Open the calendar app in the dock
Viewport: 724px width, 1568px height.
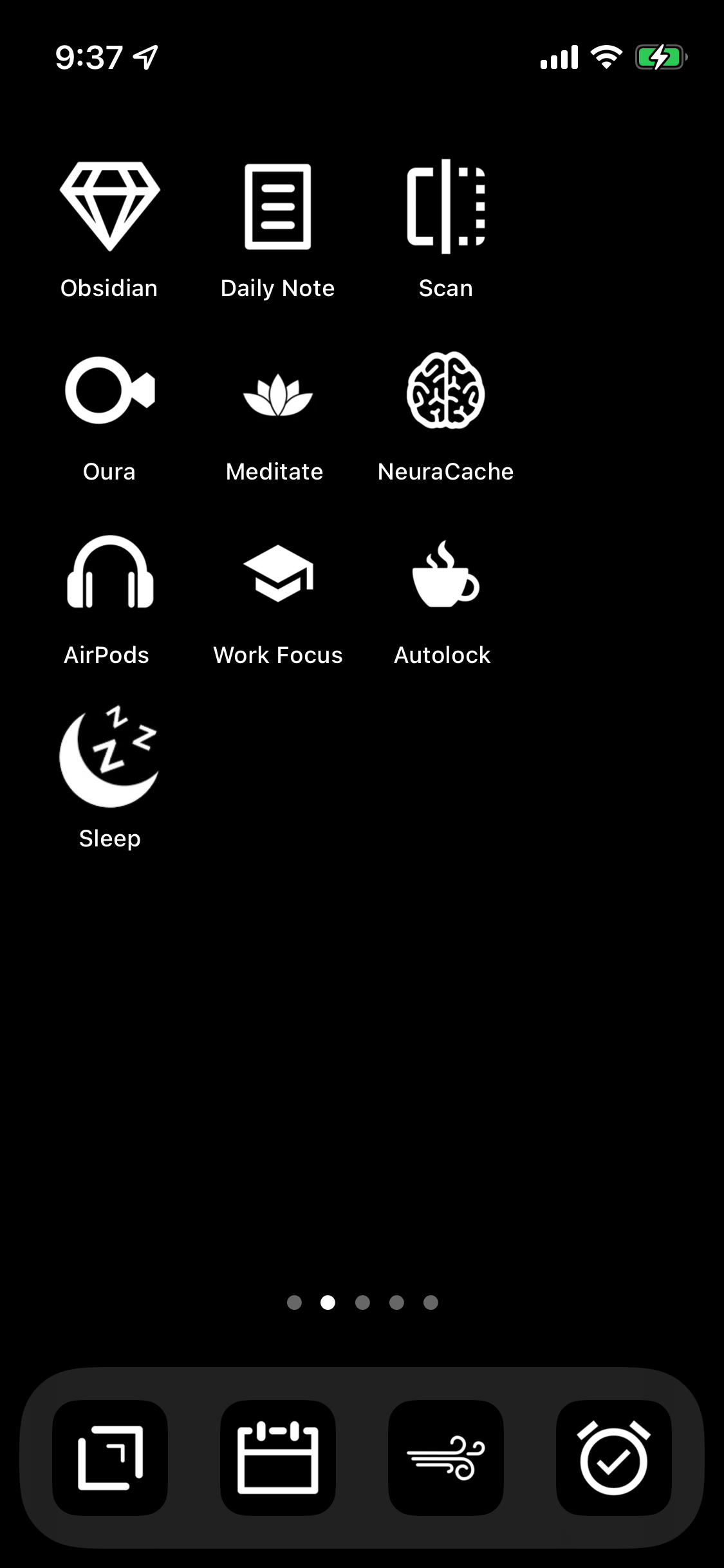277,1458
